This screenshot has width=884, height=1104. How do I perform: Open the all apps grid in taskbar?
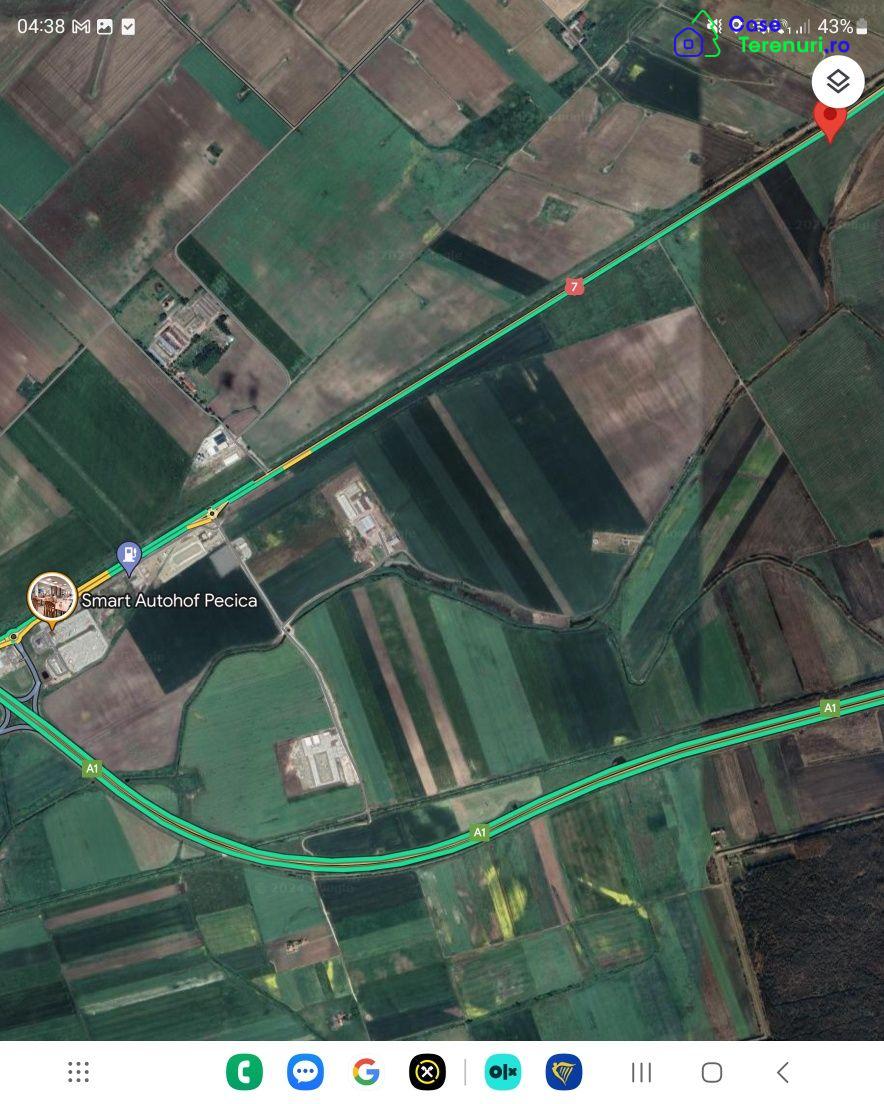(79, 1072)
